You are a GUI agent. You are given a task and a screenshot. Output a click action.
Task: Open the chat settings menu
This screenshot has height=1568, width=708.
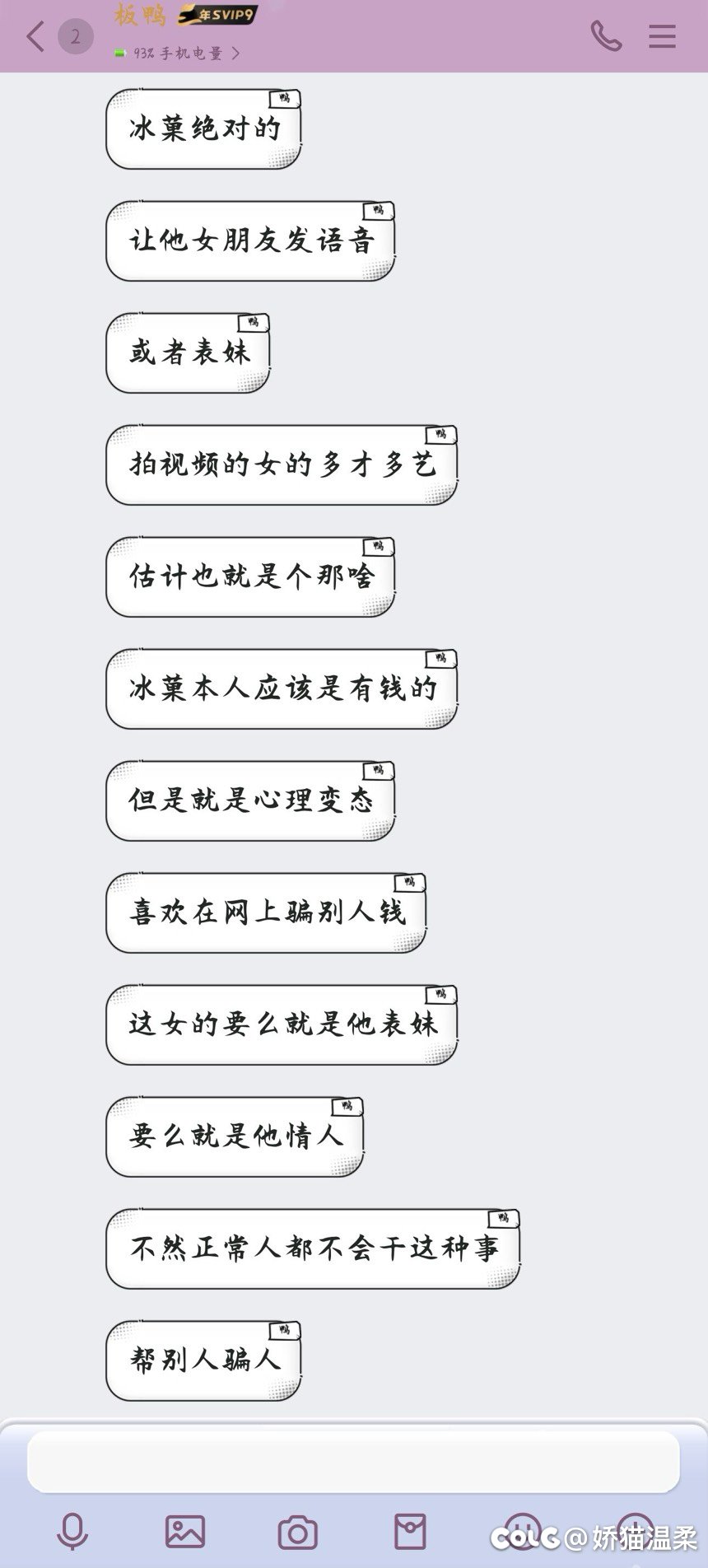pyautogui.click(x=662, y=36)
